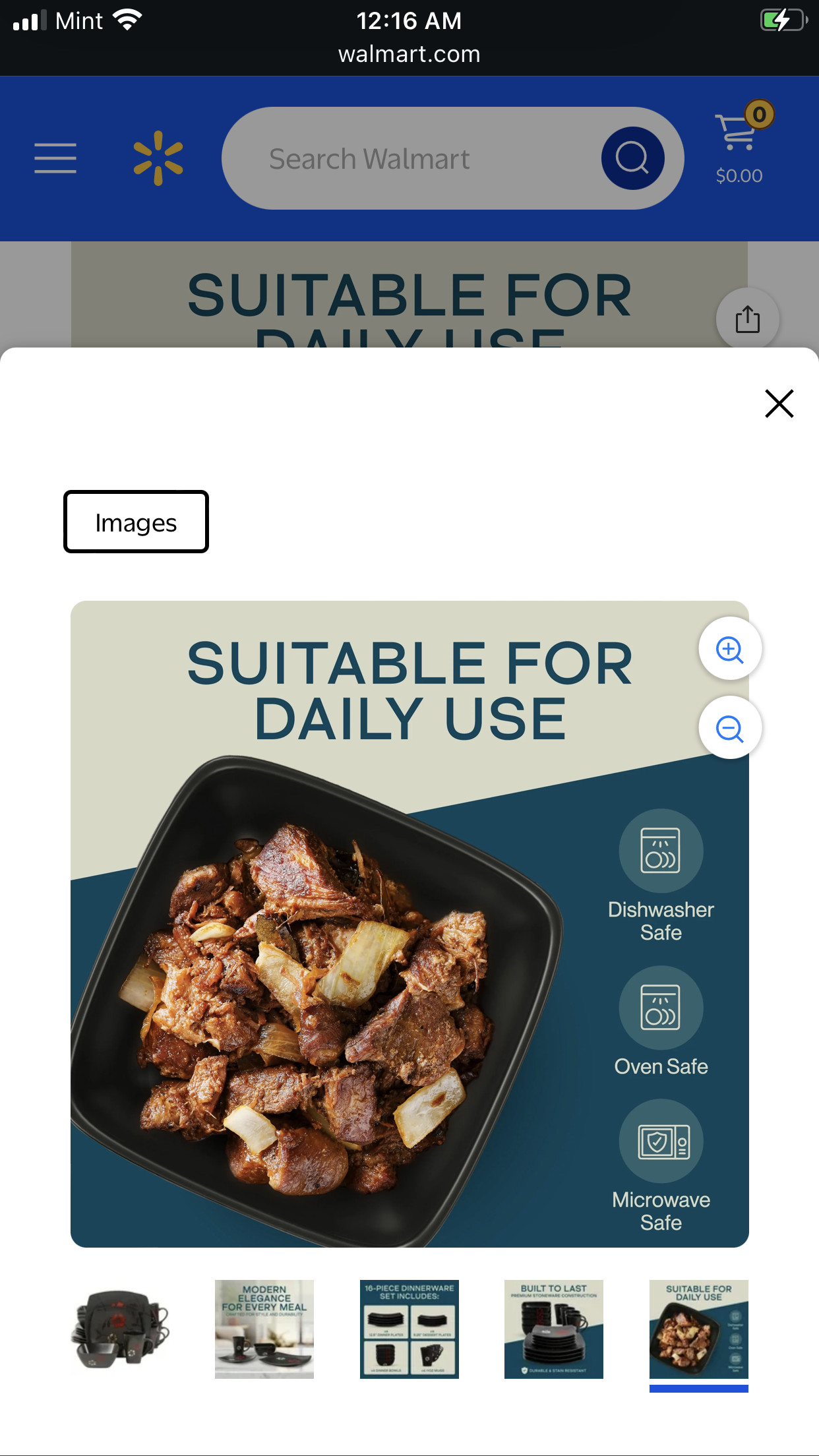Share this product
This screenshot has width=819, height=1456.
747,319
